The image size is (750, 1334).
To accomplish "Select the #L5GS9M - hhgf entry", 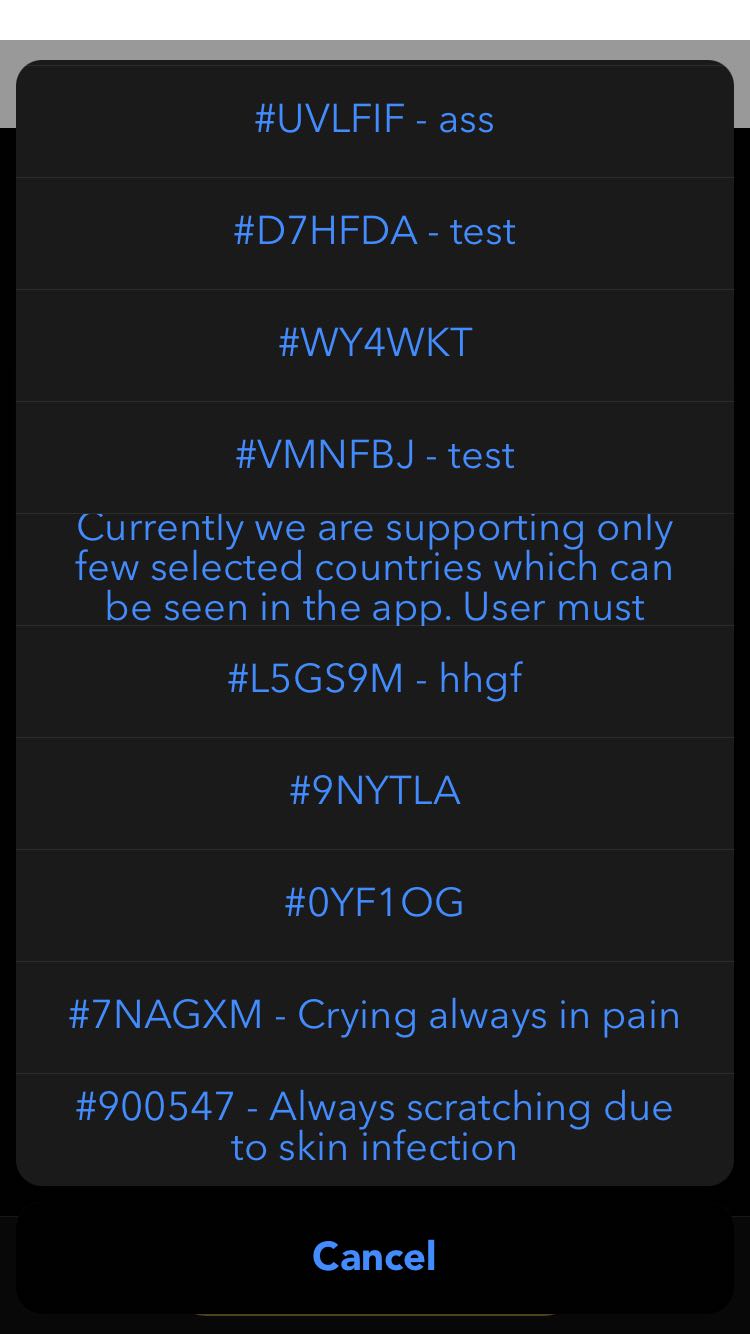I will pyautogui.click(x=374, y=680).
